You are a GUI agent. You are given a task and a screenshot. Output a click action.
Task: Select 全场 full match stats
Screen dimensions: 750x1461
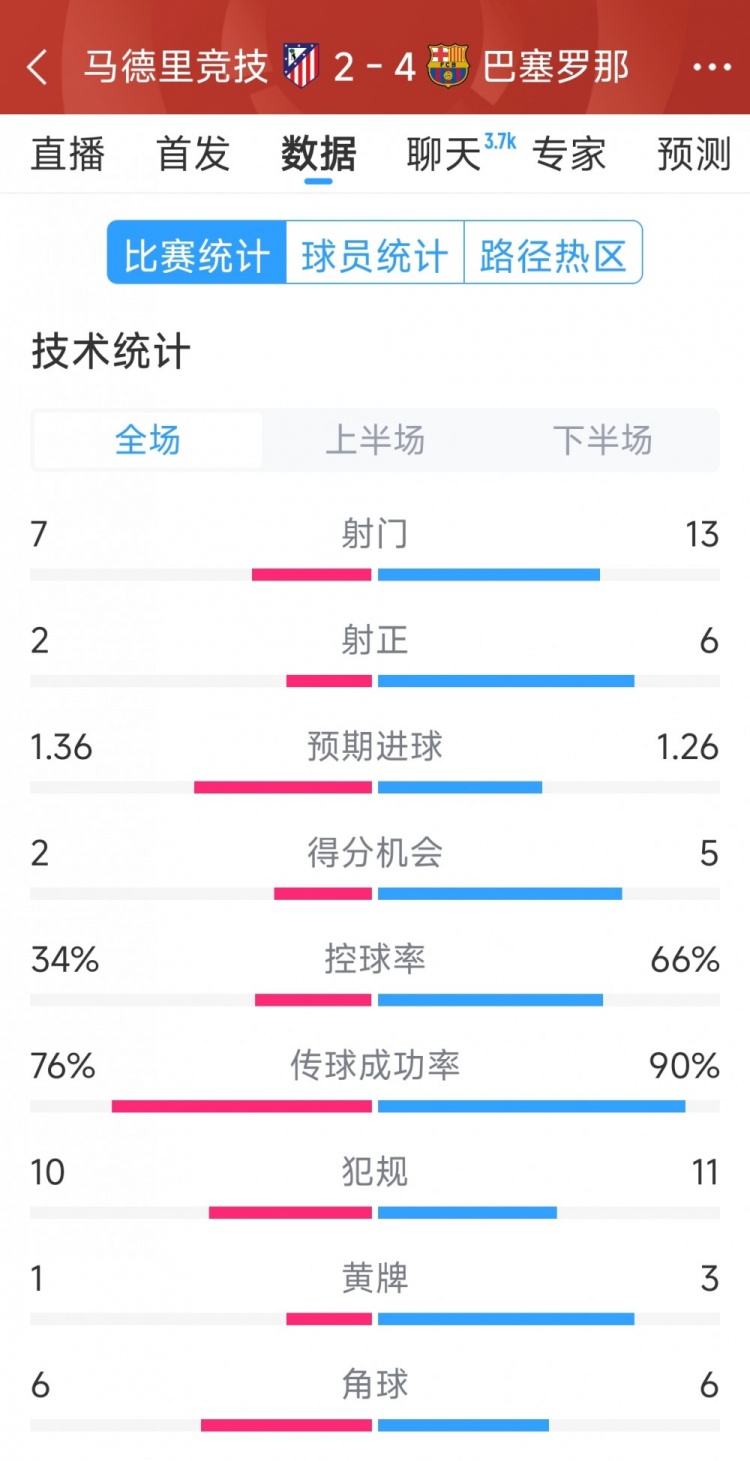pos(148,440)
